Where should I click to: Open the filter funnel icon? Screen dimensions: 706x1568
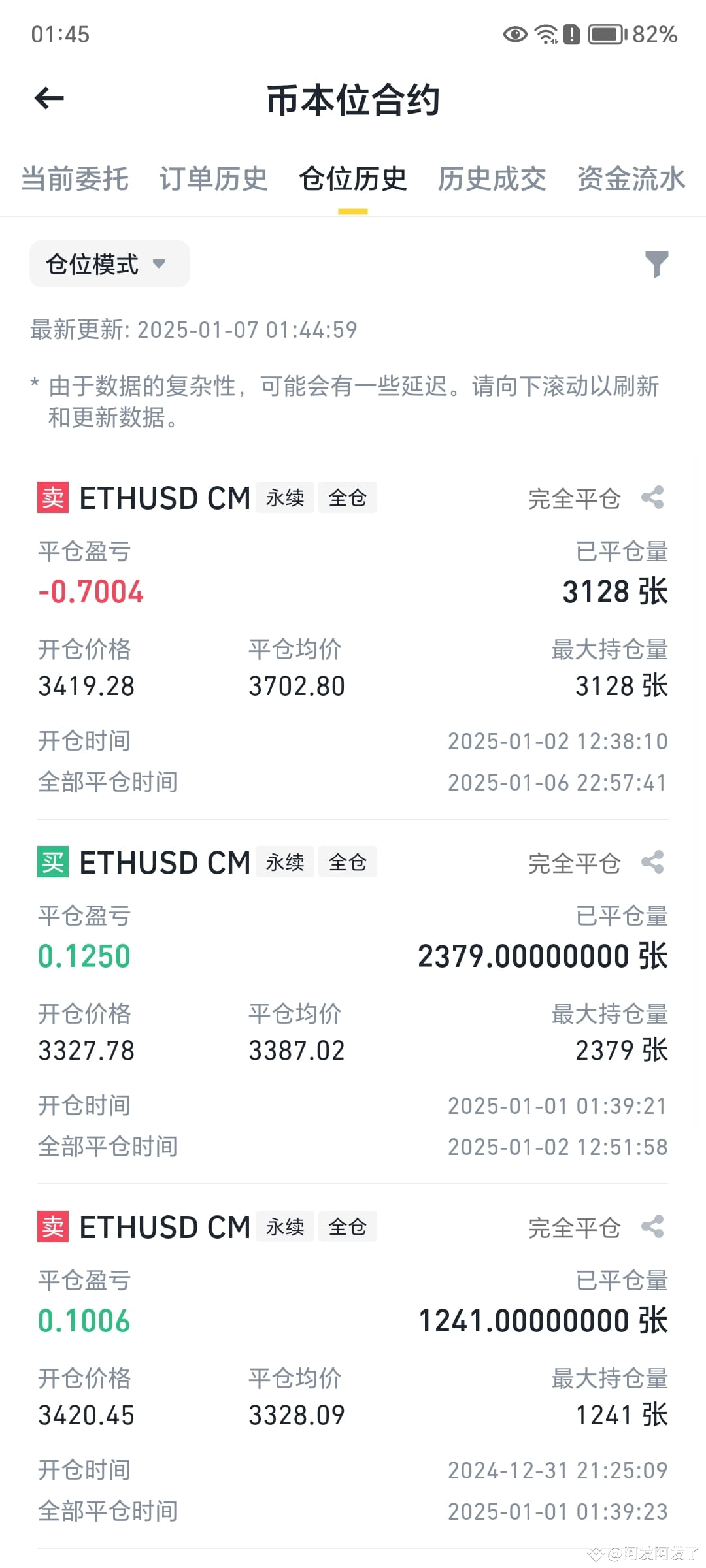658,264
